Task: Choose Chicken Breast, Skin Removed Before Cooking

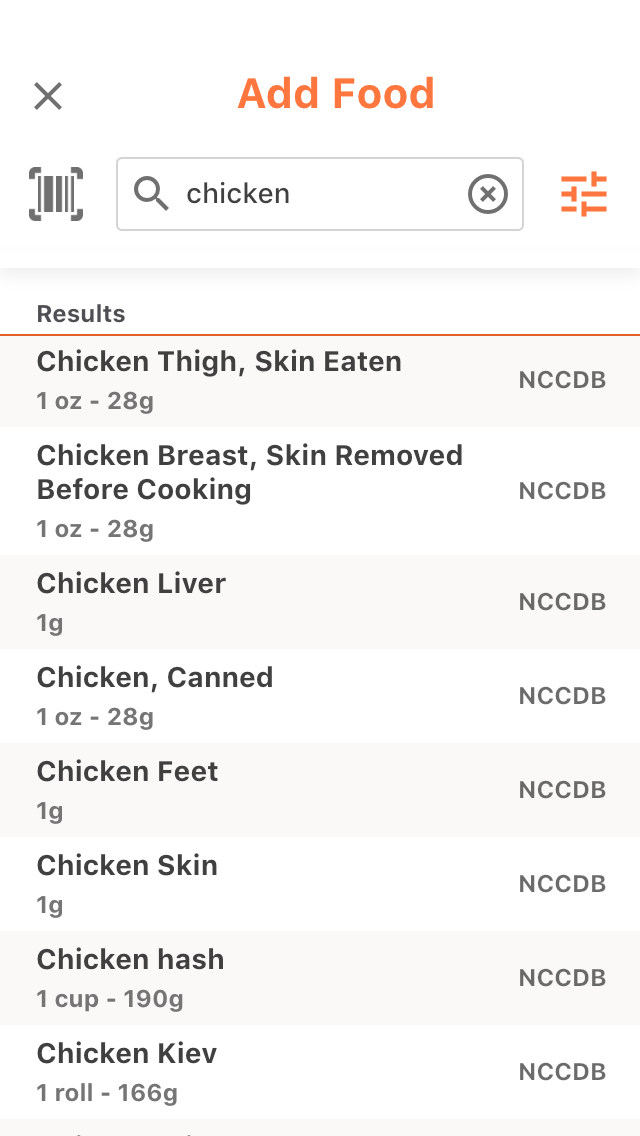Action: pyautogui.click(x=320, y=491)
